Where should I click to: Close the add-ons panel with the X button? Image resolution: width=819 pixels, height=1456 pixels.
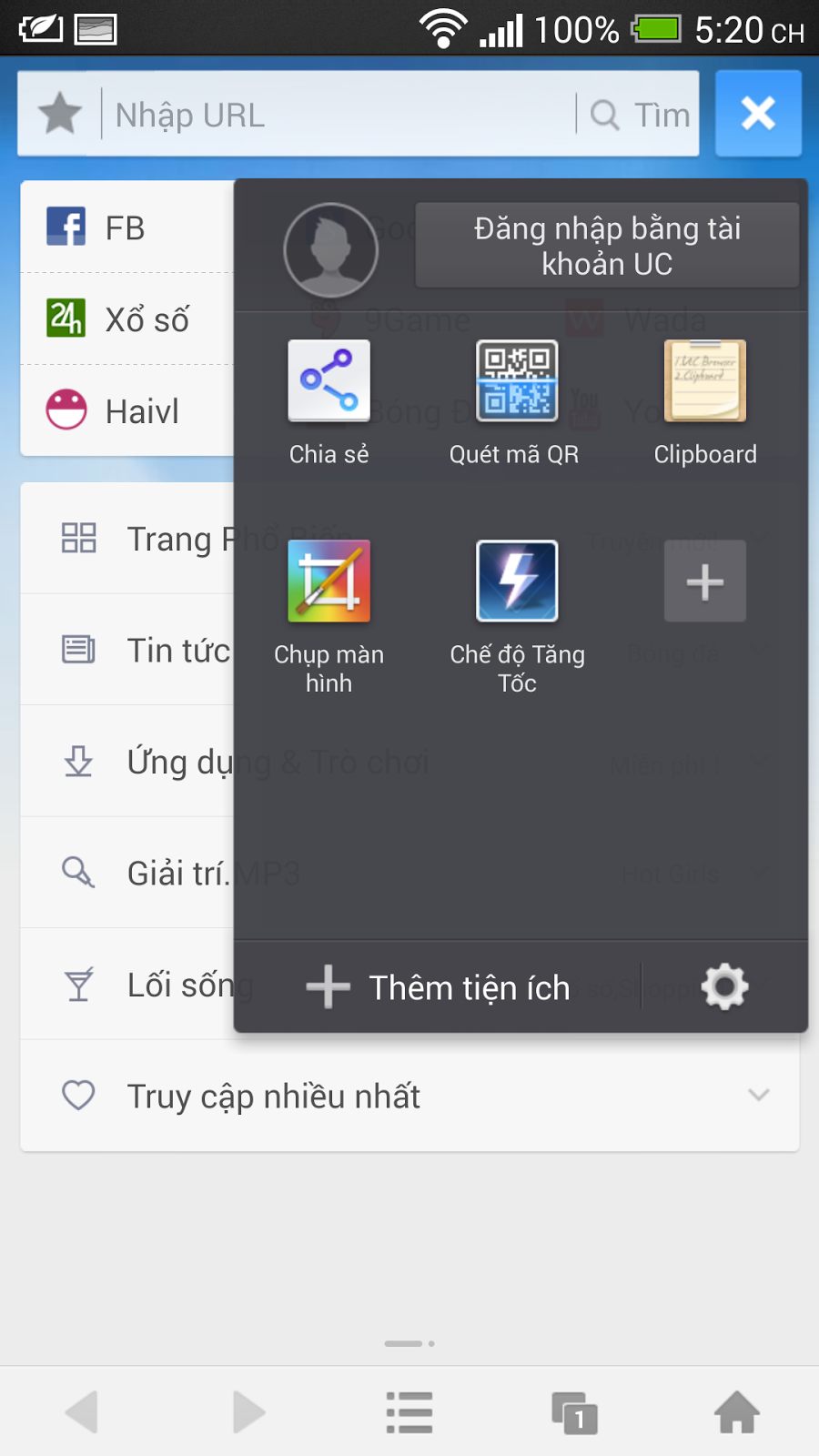click(x=758, y=114)
